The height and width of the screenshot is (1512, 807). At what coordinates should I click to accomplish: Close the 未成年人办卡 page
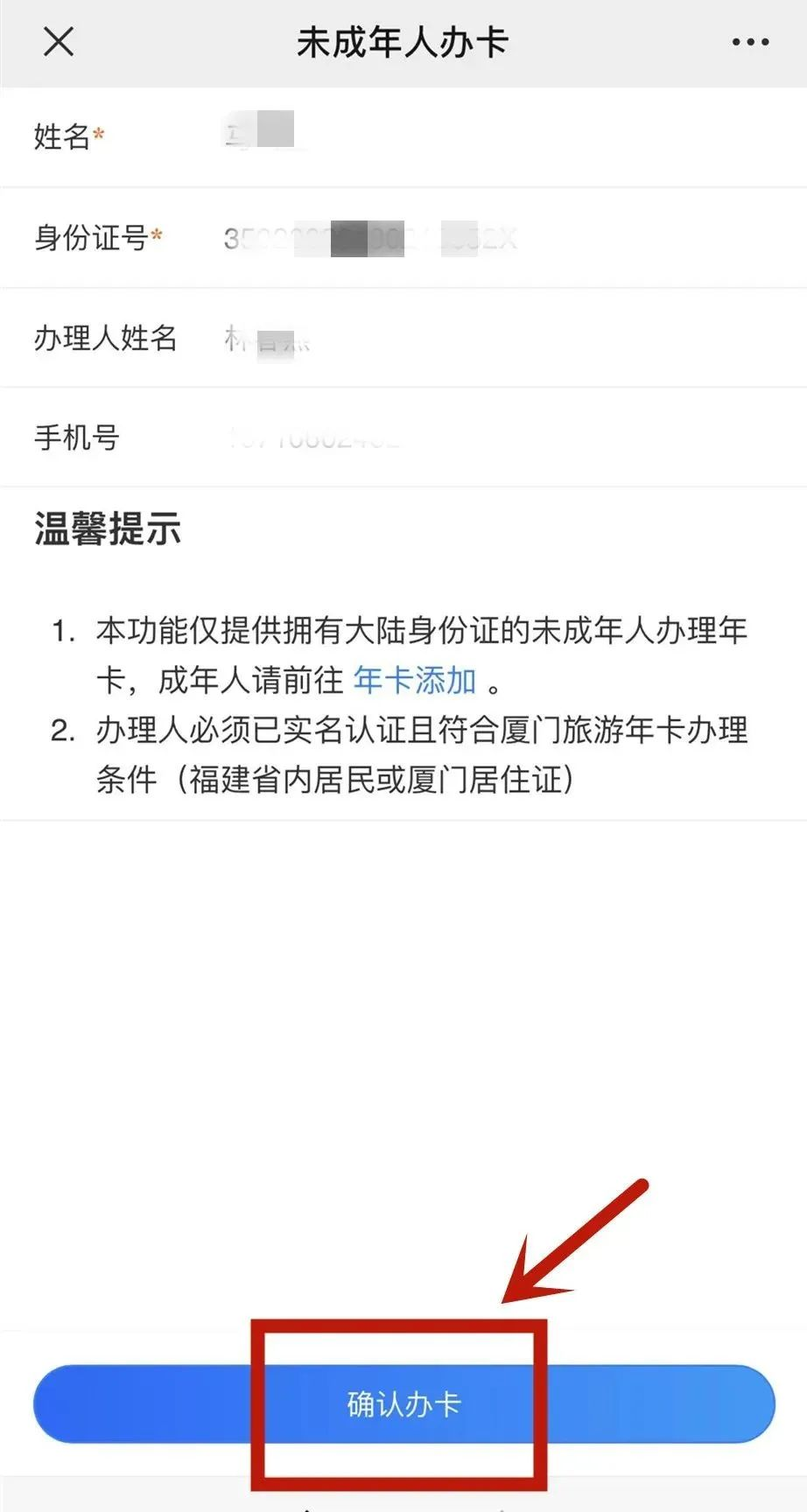59,41
